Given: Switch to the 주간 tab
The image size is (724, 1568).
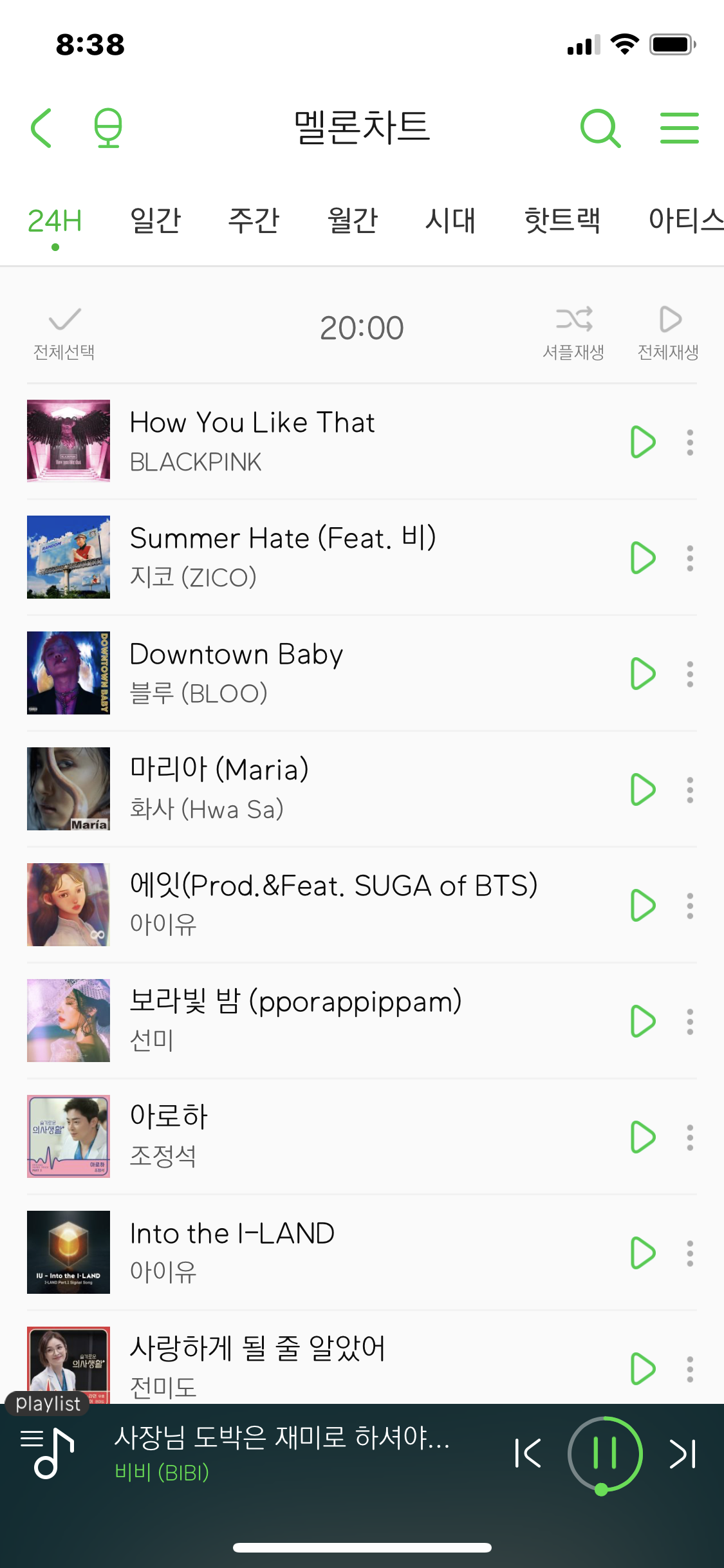Looking at the screenshot, I should pyautogui.click(x=254, y=221).
